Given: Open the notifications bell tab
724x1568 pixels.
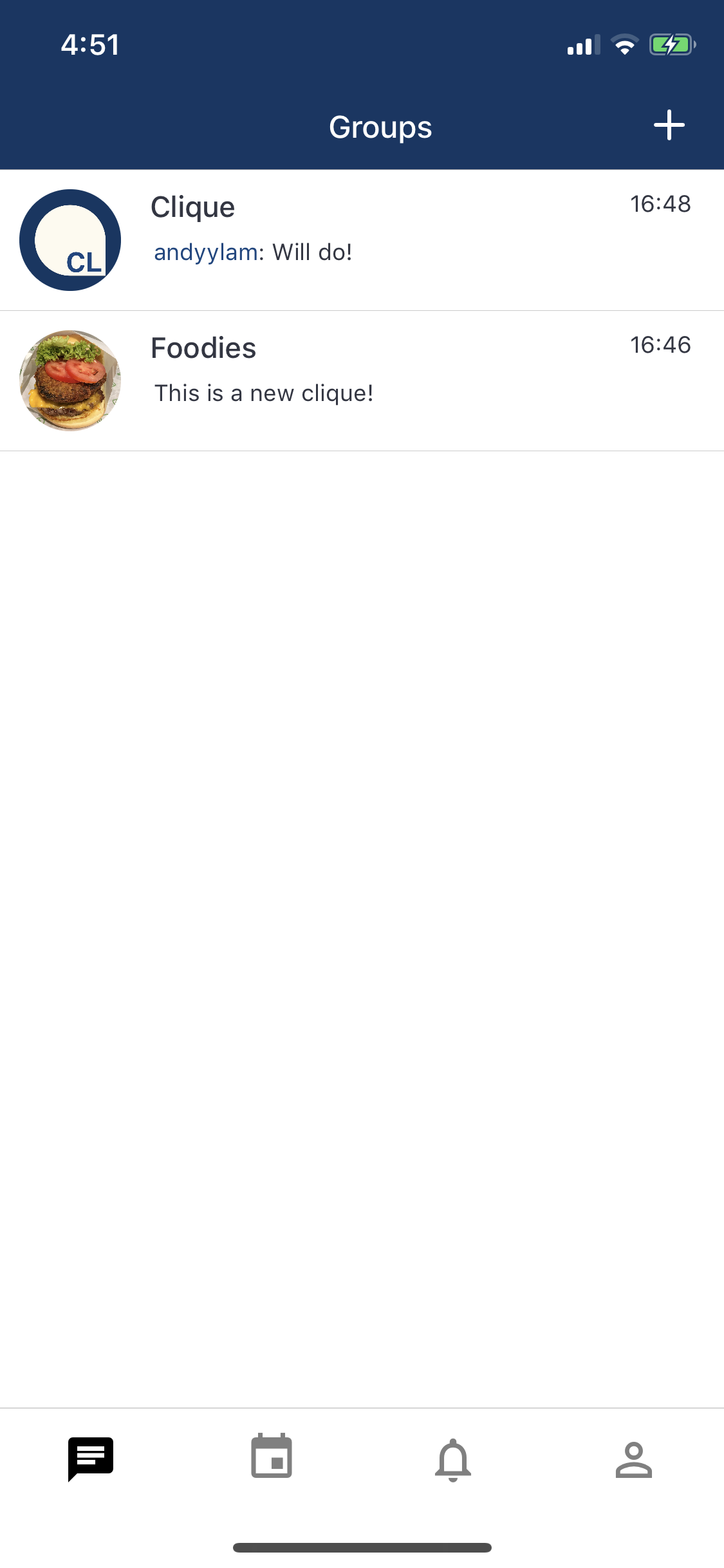Looking at the screenshot, I should tap(453, 1459).
